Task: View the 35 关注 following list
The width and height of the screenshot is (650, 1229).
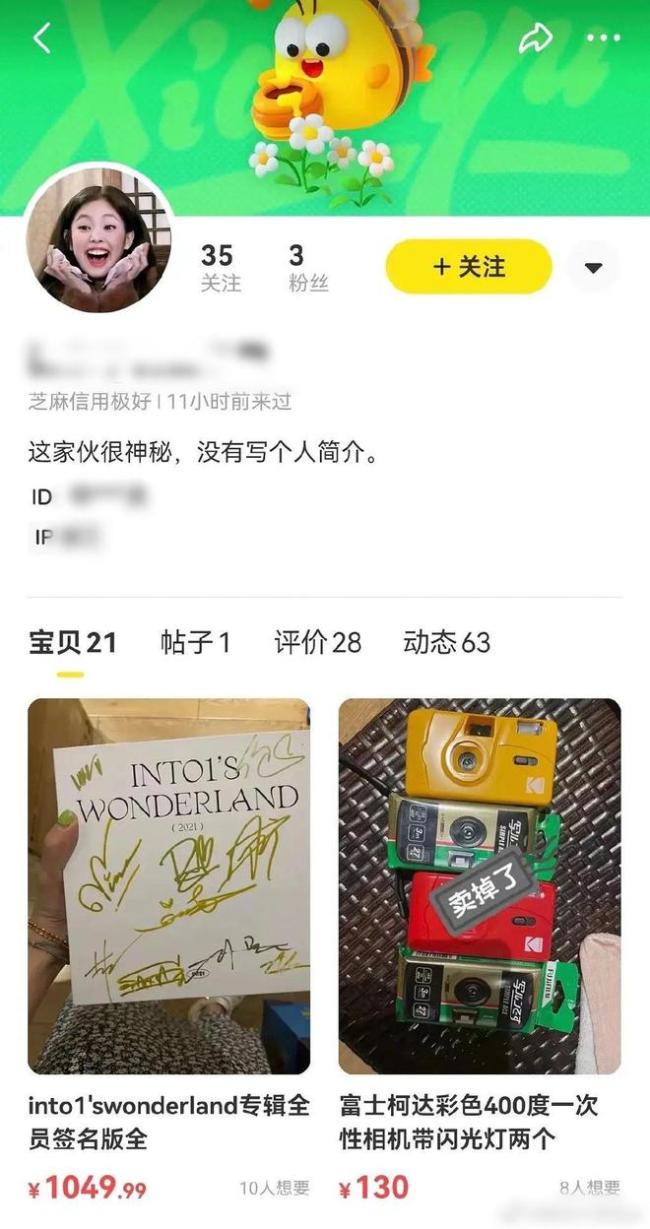Action: point(219,268)
